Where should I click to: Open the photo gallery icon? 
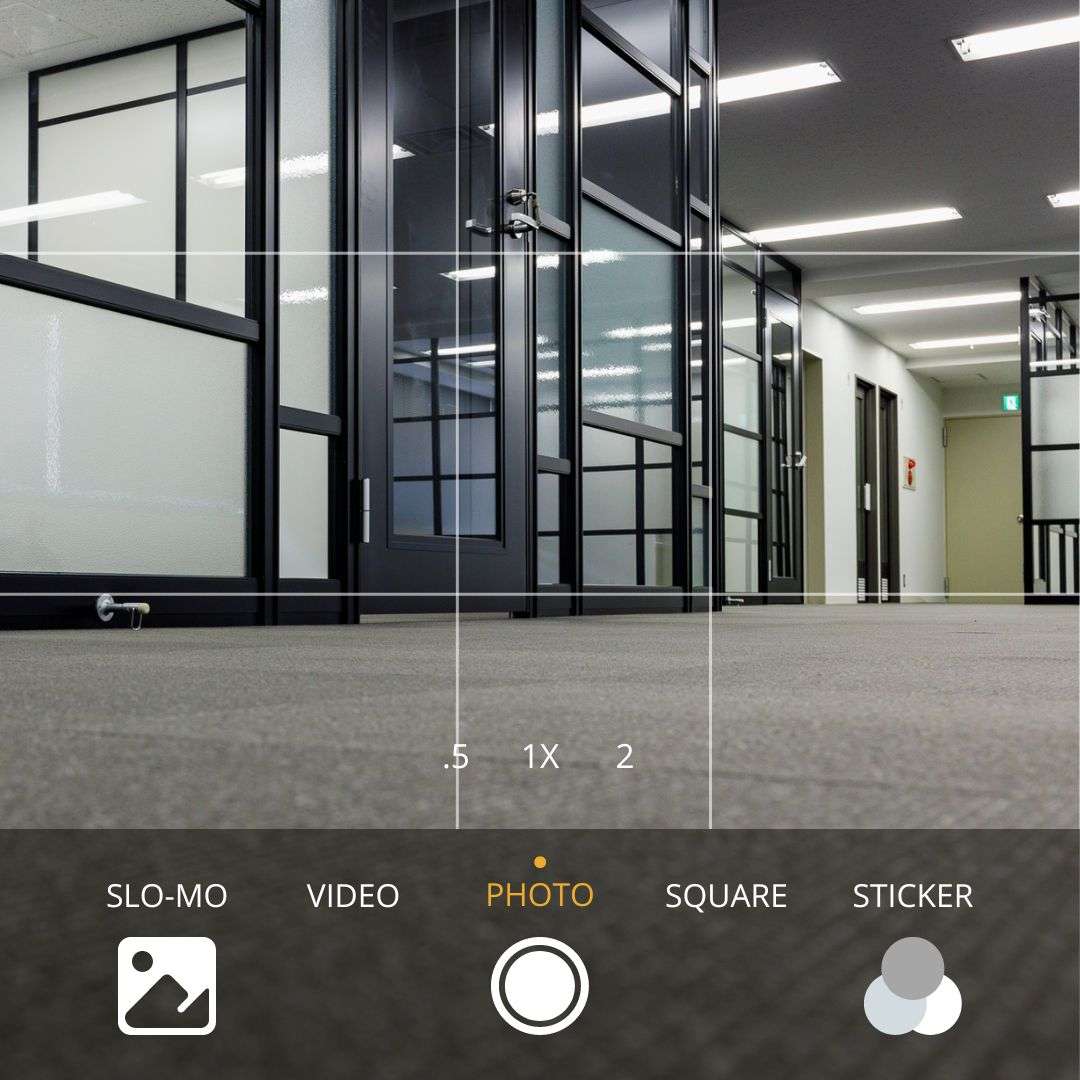tap(167, 985)
